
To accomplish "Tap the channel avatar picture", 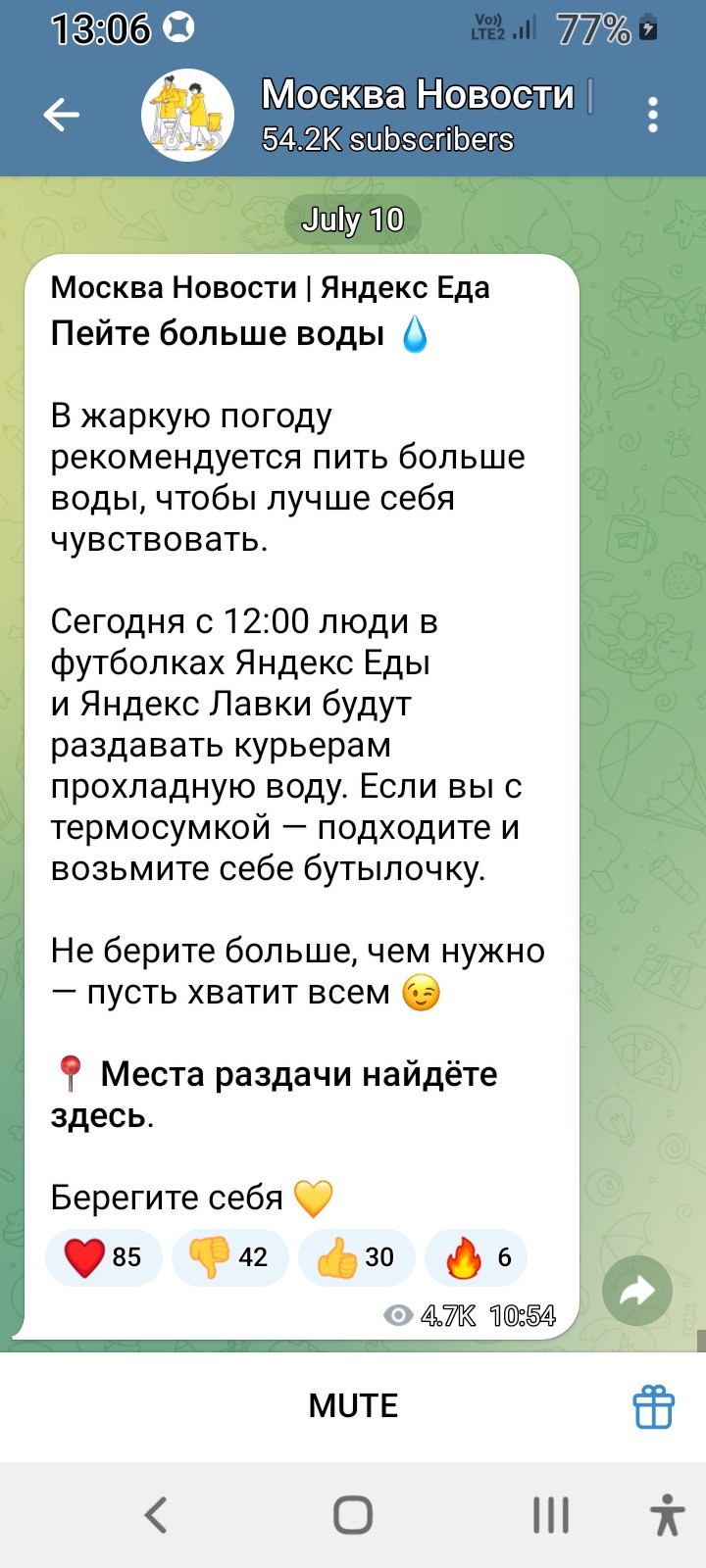I will pyautogui.click(x=188, y=116).
